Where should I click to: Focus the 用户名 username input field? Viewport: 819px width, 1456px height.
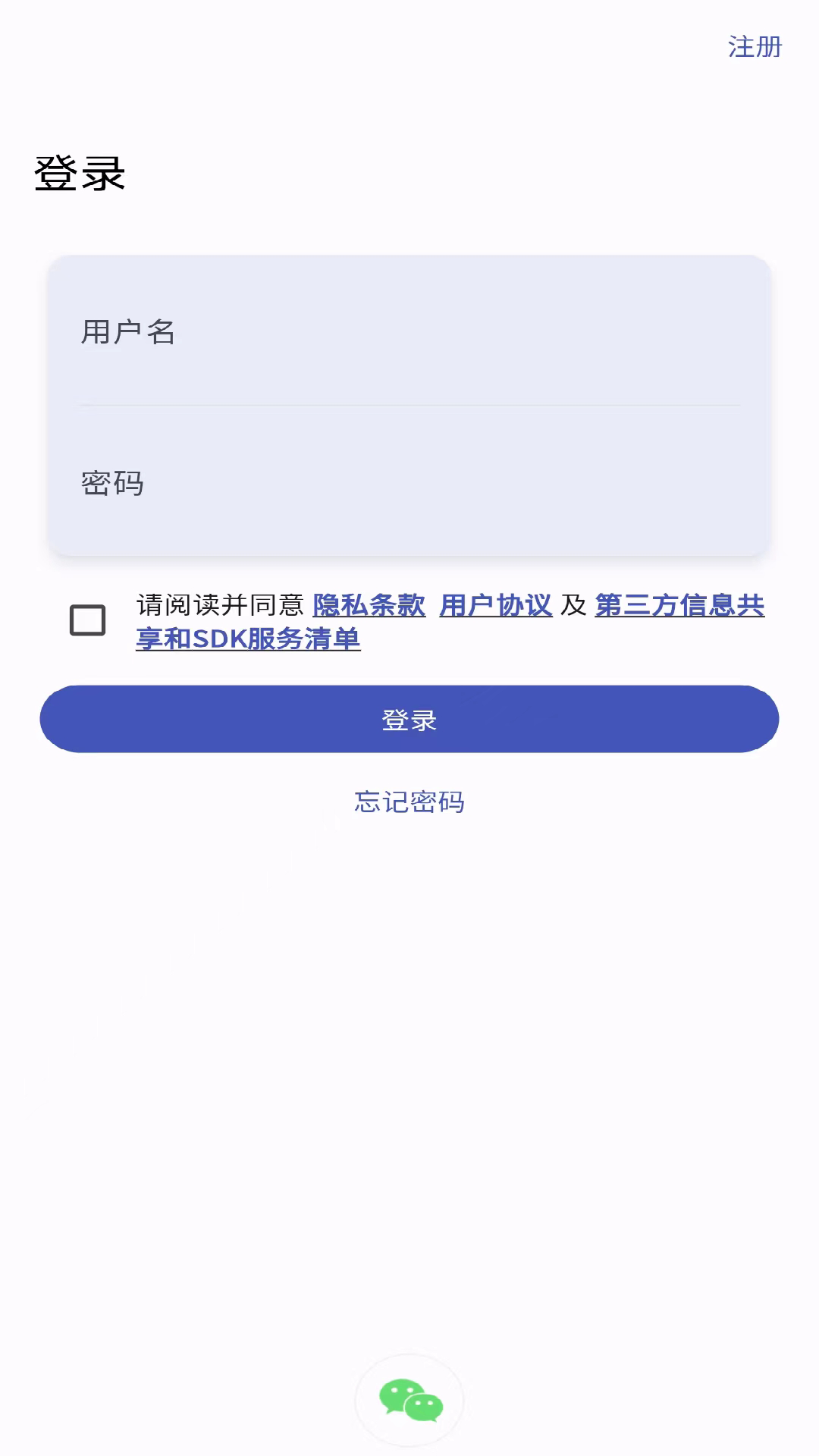pyautogui.click(x=409, y=334)
